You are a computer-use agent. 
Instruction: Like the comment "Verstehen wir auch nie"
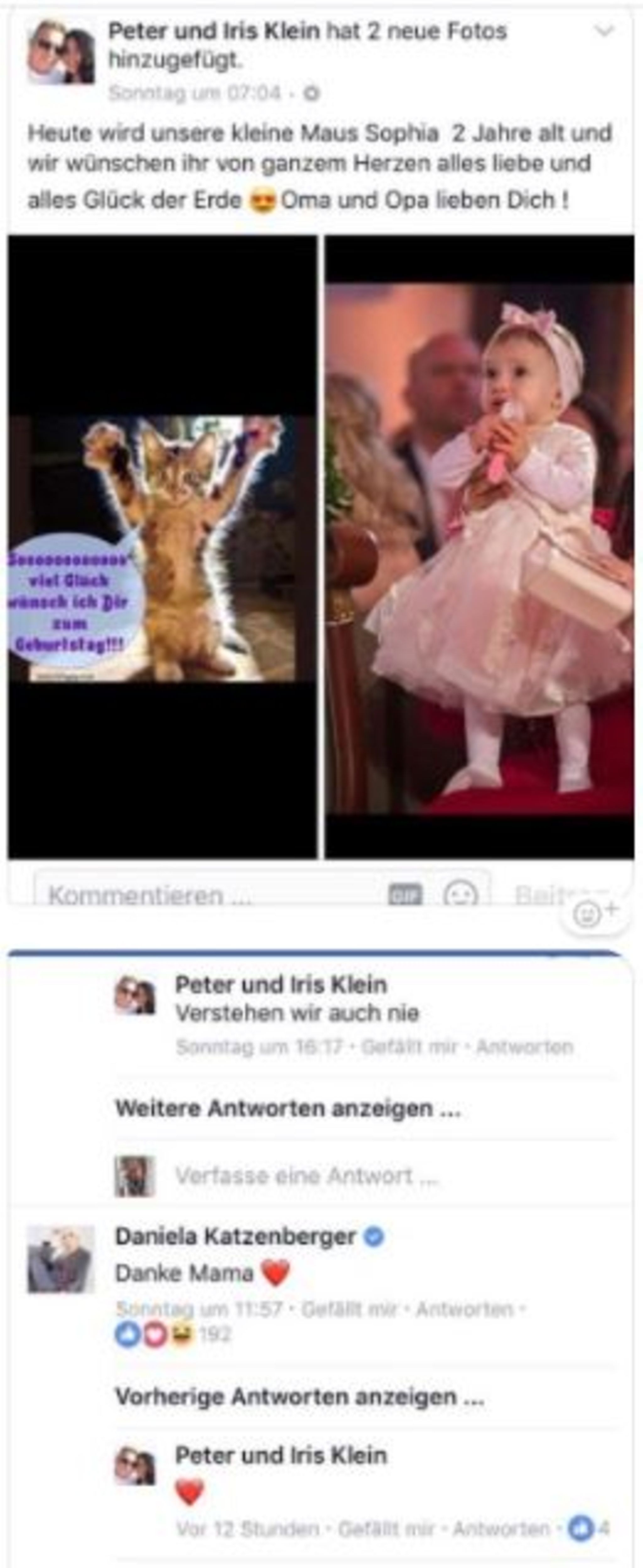pos(409,1047)
